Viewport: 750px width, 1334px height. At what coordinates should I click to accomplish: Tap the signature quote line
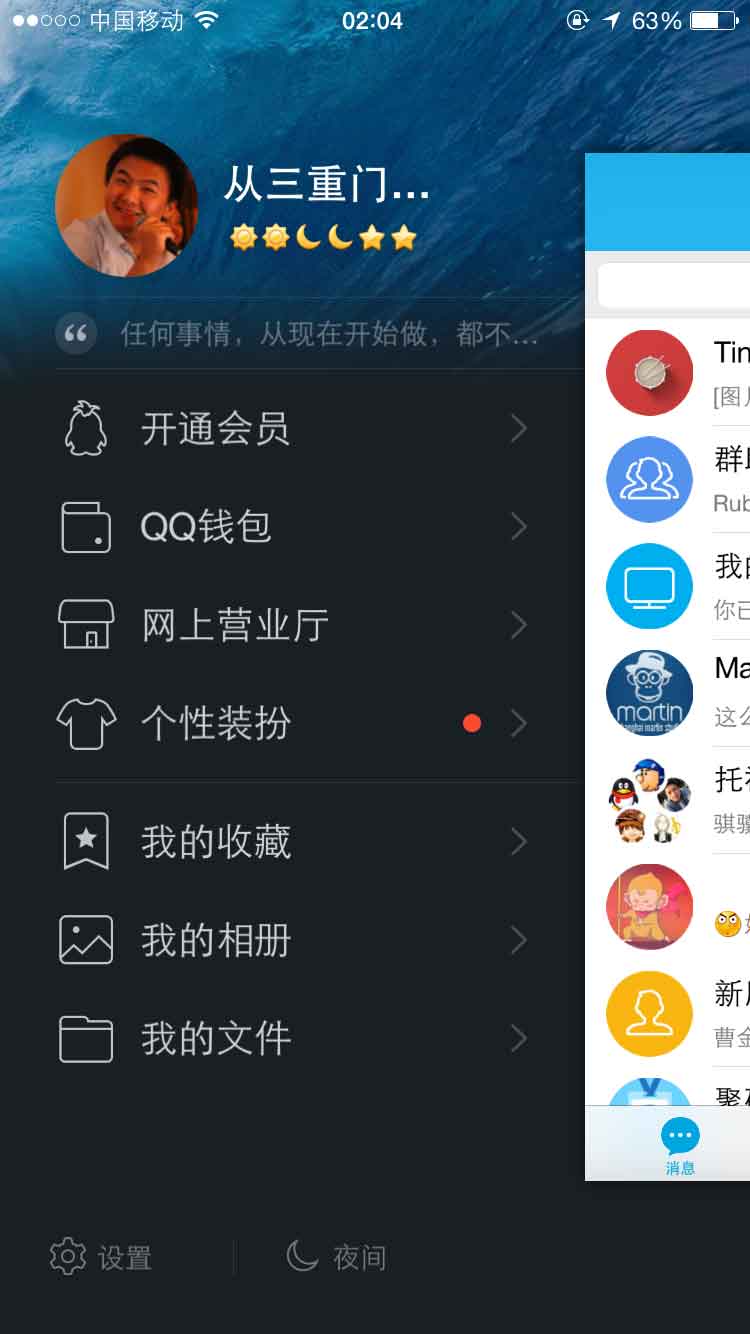pyautogui.click(x=310, y=334)
